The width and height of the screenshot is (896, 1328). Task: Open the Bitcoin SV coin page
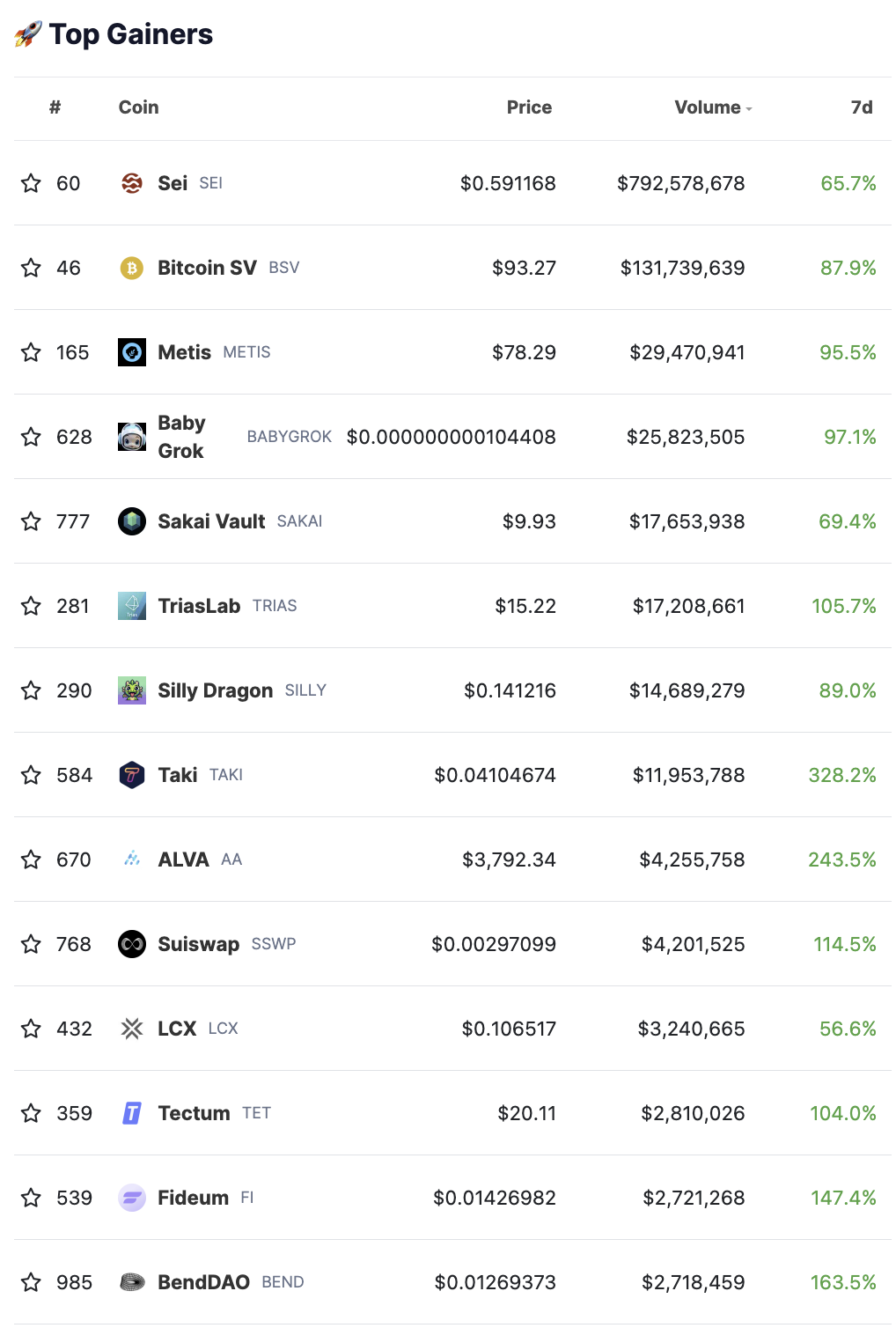point(207,268)
